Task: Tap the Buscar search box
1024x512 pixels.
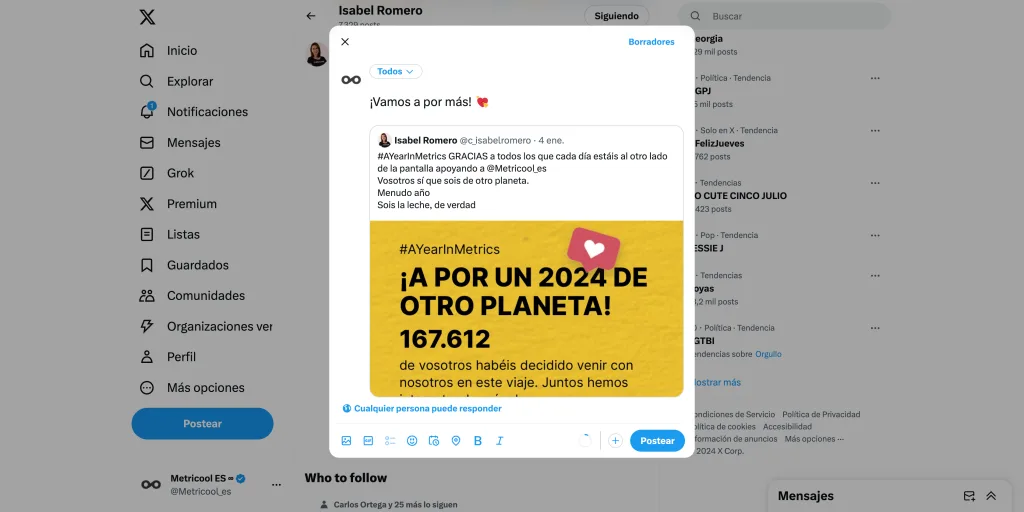Action: tap(790, 16)
